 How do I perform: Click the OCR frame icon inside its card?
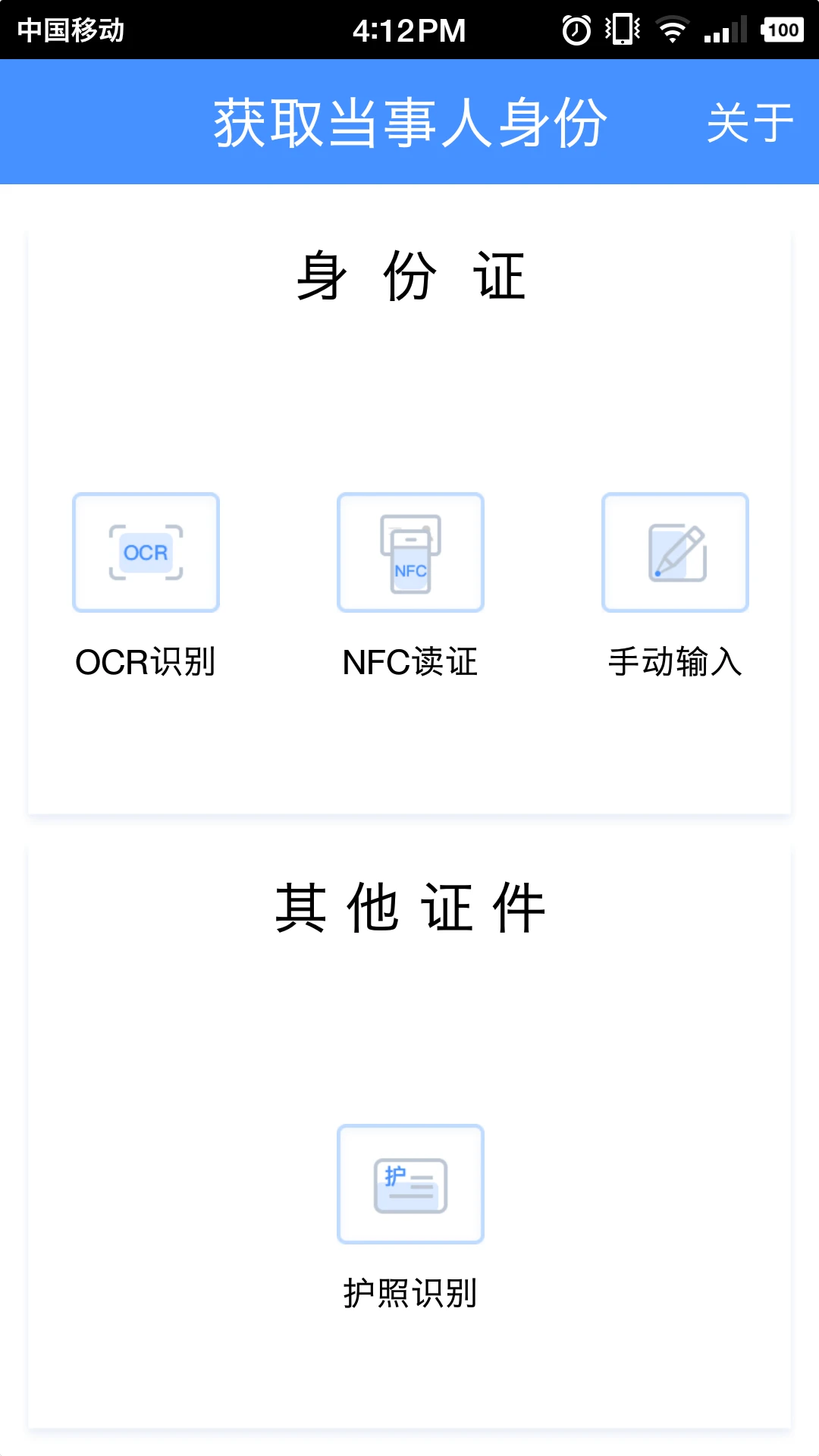click(x=146, y=552)
